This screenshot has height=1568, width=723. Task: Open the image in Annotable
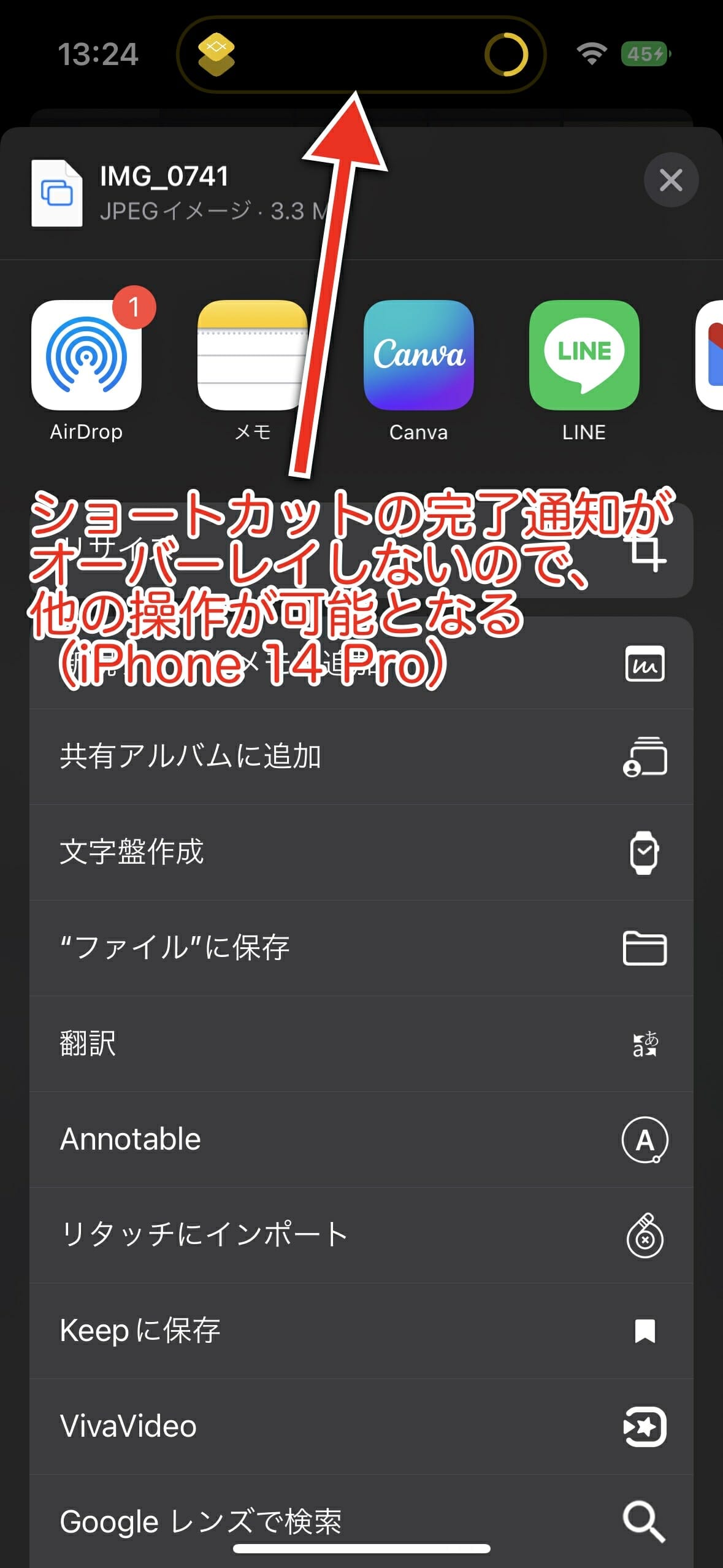point(361,1139)
